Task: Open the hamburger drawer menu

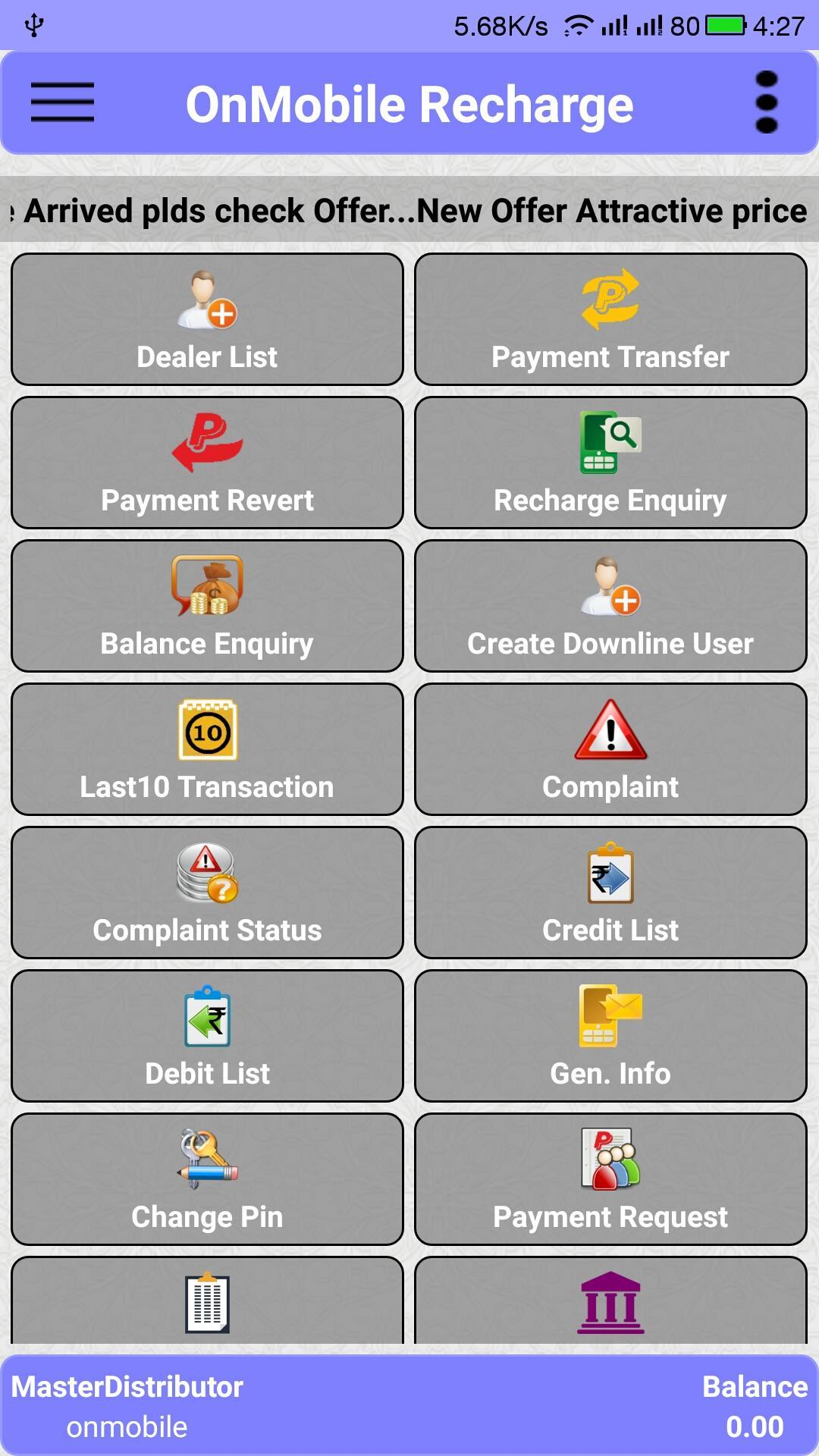Action: (x=62, y=102)
